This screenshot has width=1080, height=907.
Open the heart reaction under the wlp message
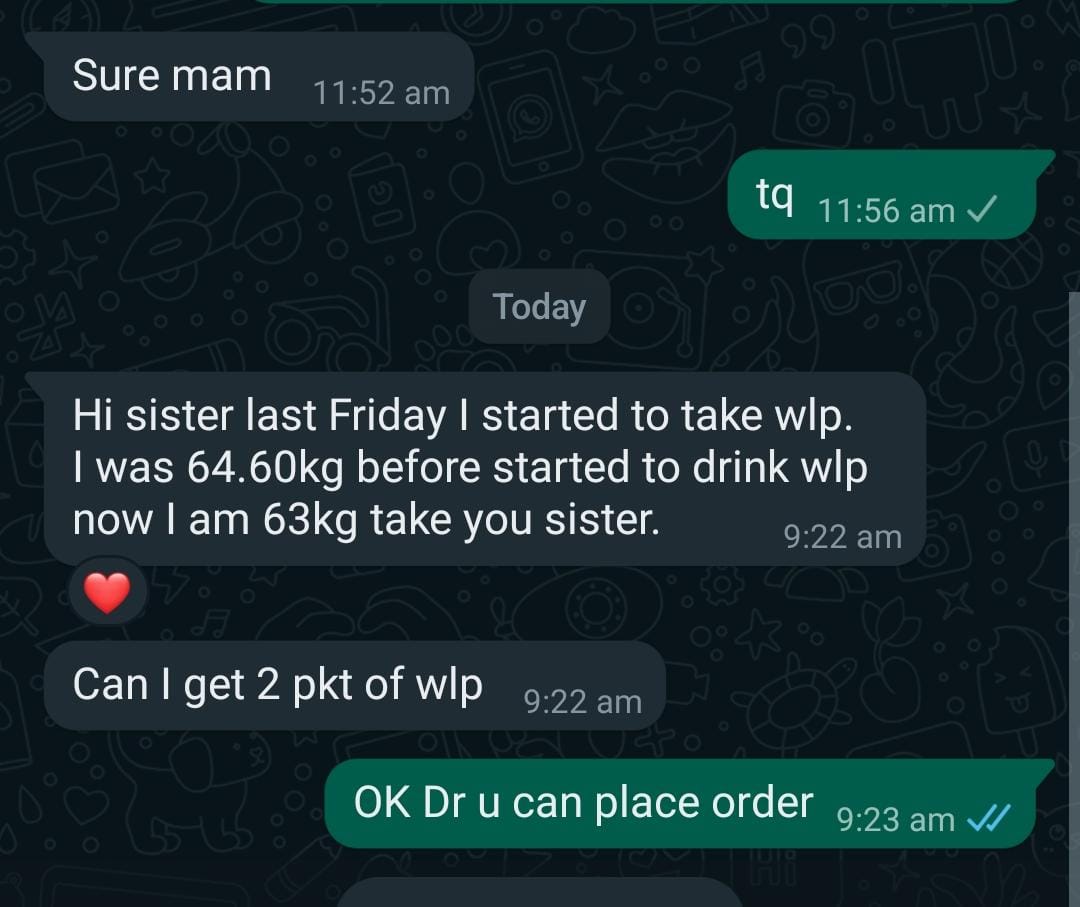(x=107, y=594)
